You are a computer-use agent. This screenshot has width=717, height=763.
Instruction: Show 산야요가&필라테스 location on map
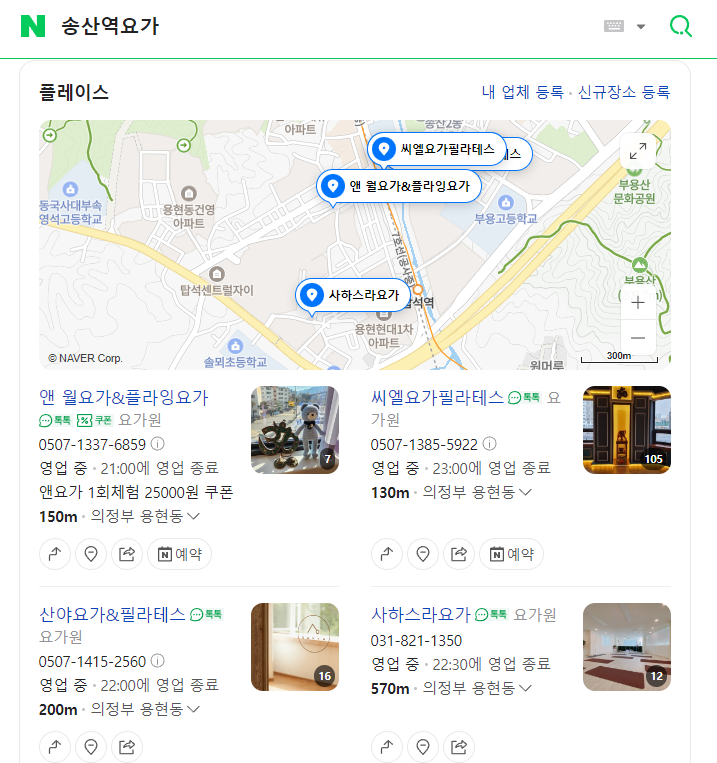[x=91, y=746]
